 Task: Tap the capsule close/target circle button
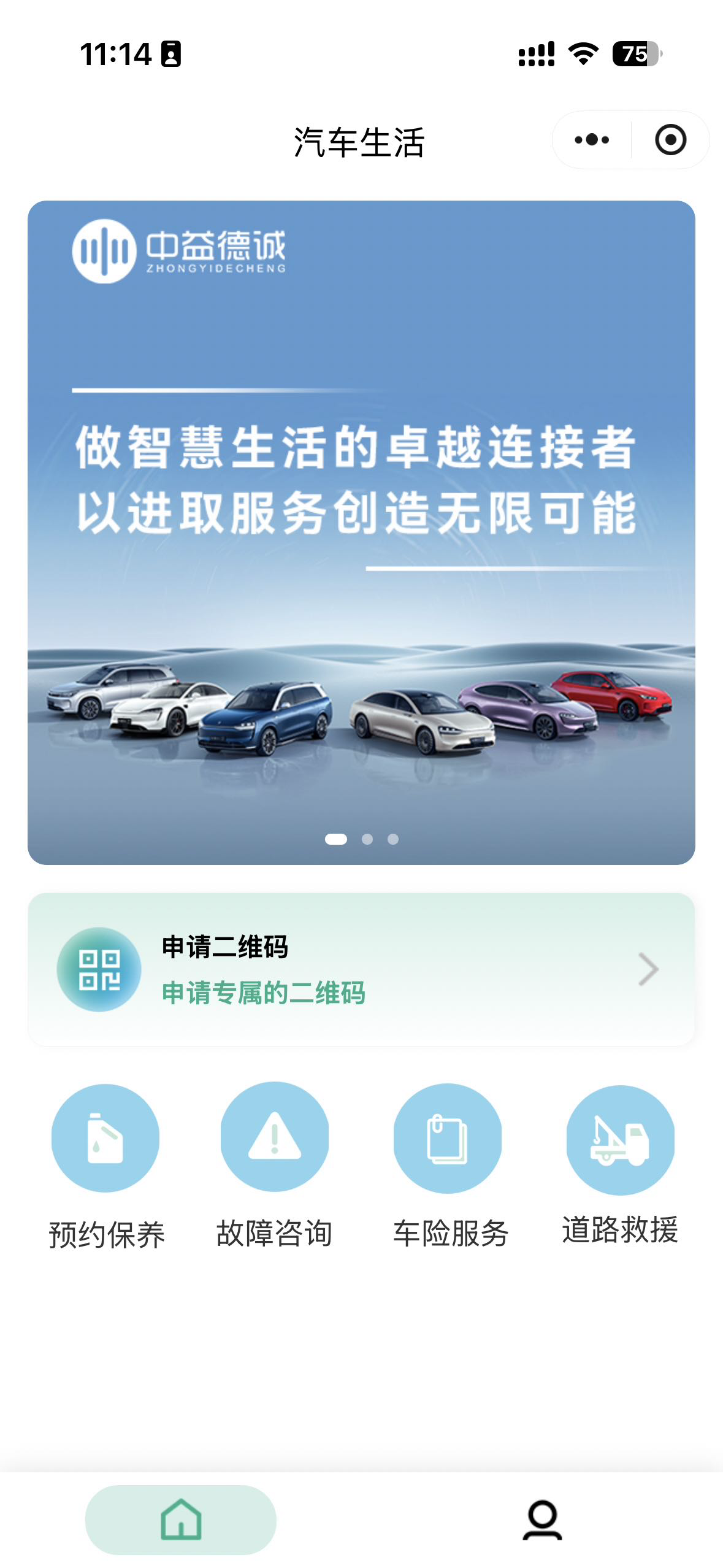coord(670,140)
